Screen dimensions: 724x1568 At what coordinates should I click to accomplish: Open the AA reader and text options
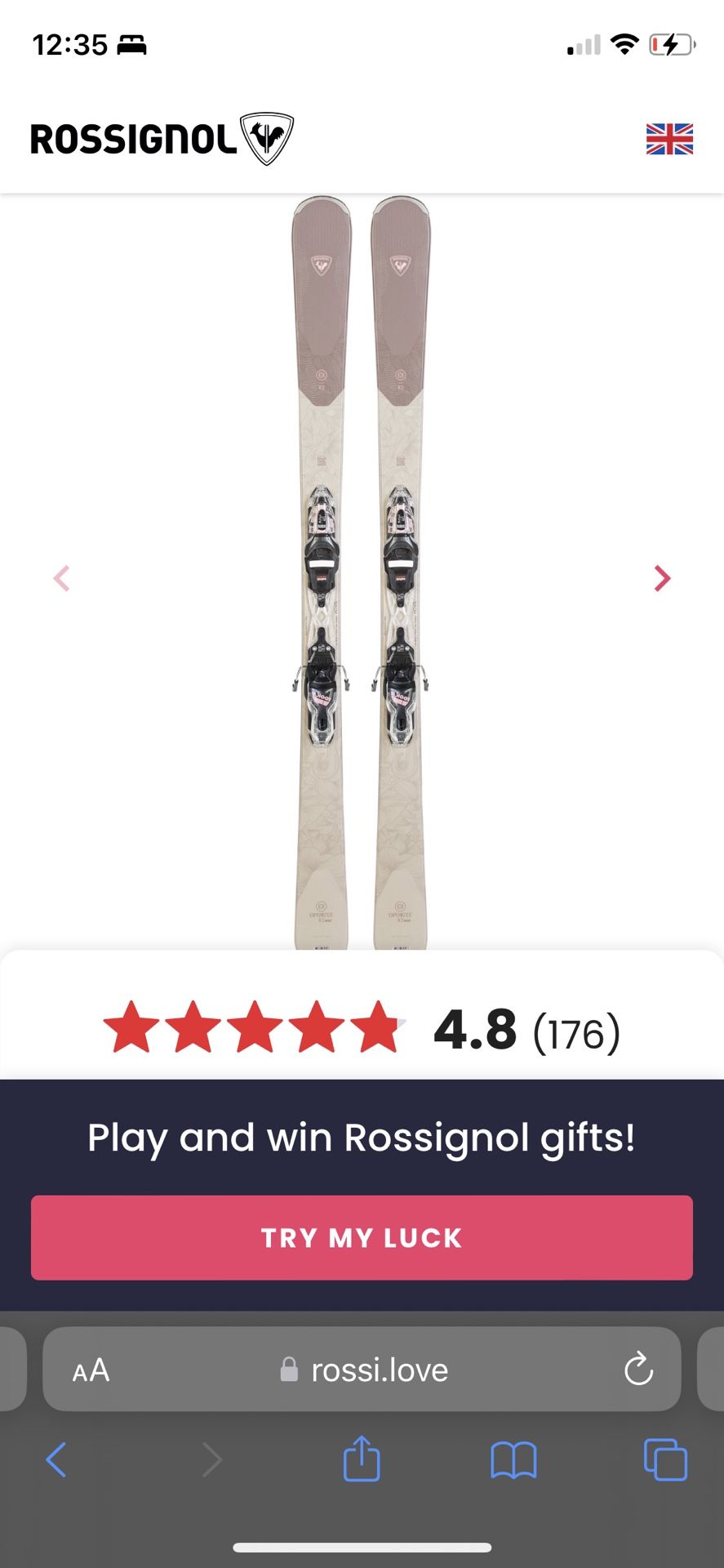point(91,1370)
